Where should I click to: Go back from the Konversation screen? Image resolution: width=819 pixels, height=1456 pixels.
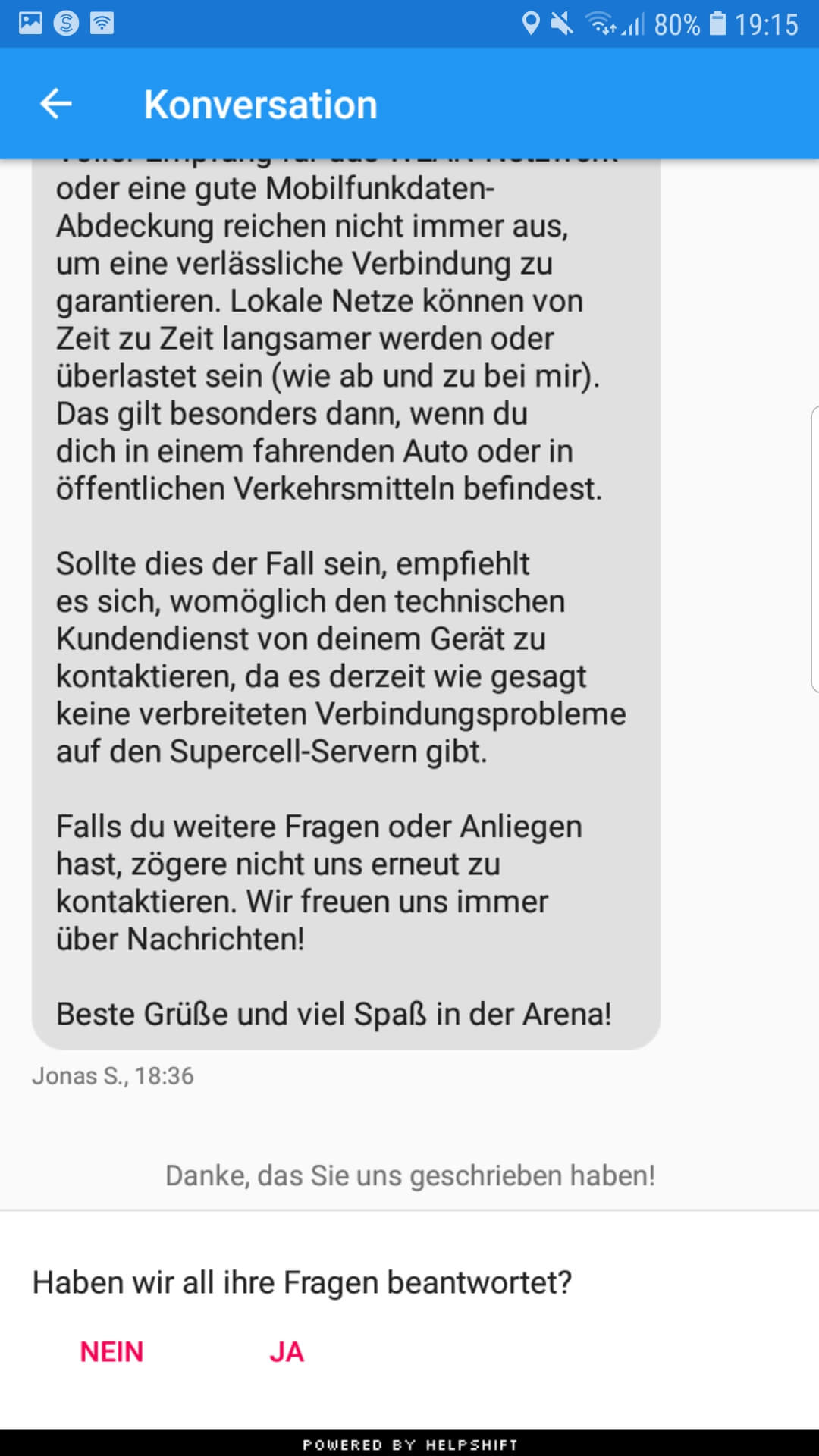[56, 104]
